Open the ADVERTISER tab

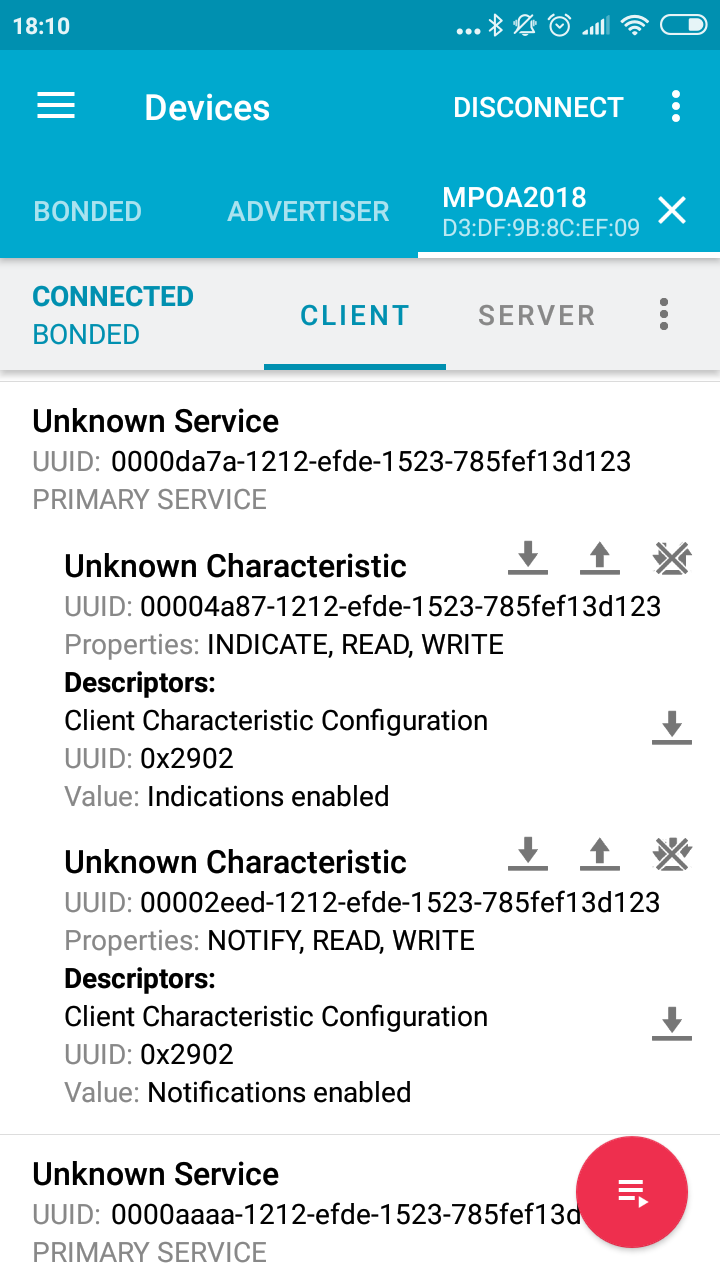click(308, 211)
